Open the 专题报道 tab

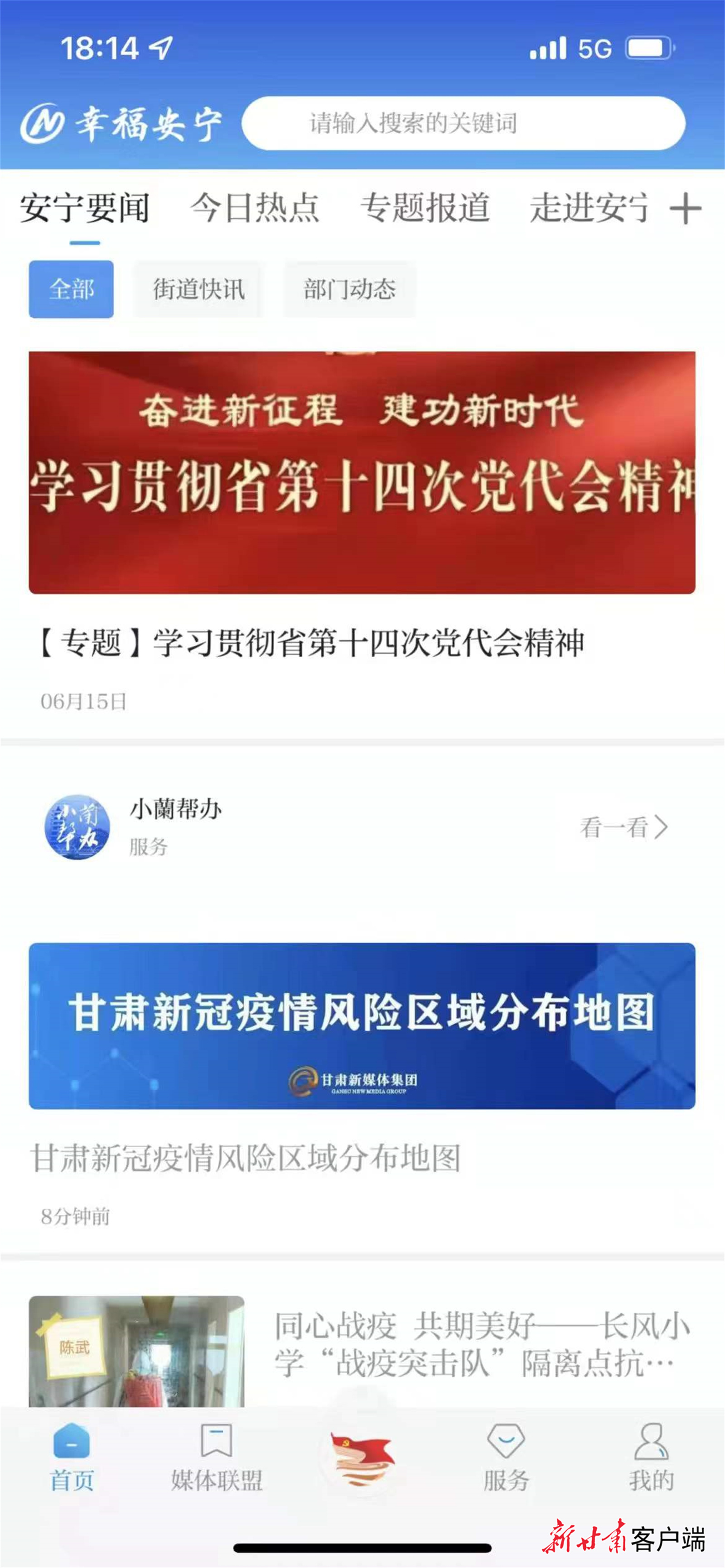pos(425,207)
